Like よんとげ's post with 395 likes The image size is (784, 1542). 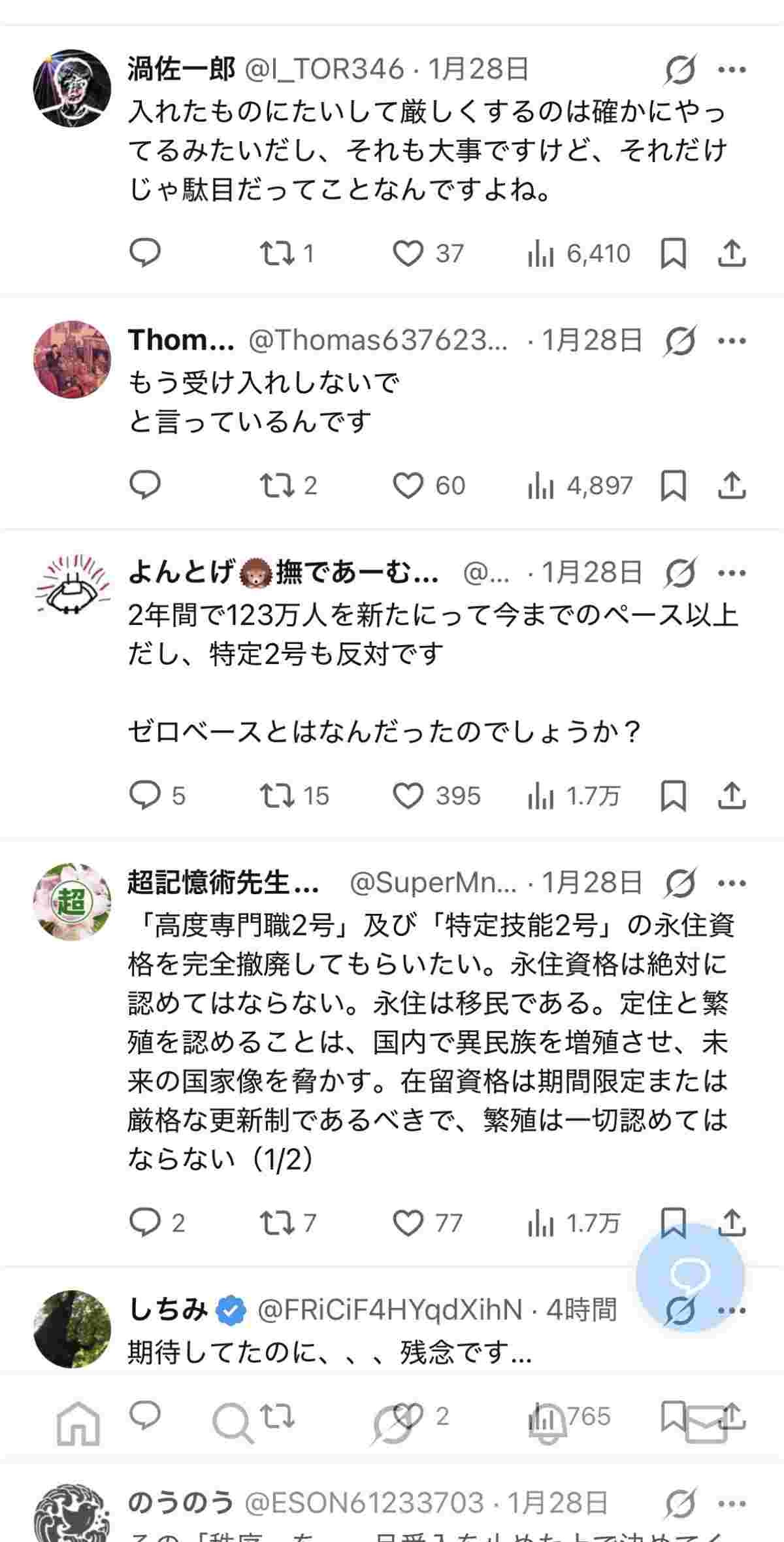point(408,796)
